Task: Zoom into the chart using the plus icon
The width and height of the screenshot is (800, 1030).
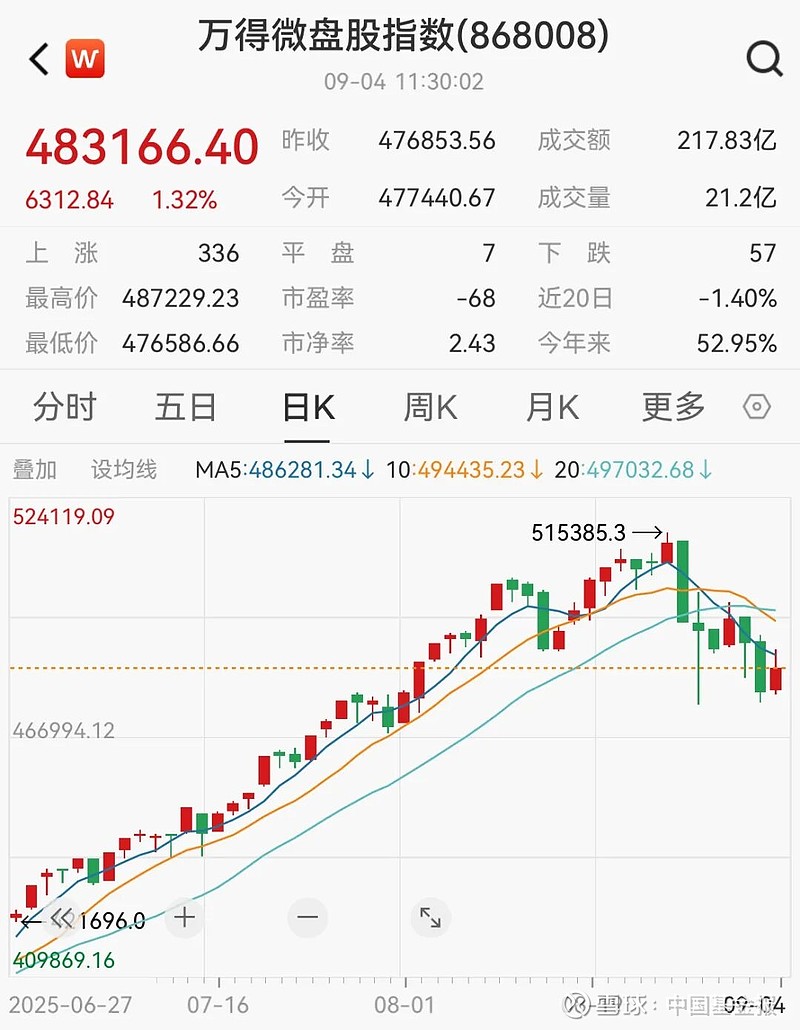Action: (184, 916)
